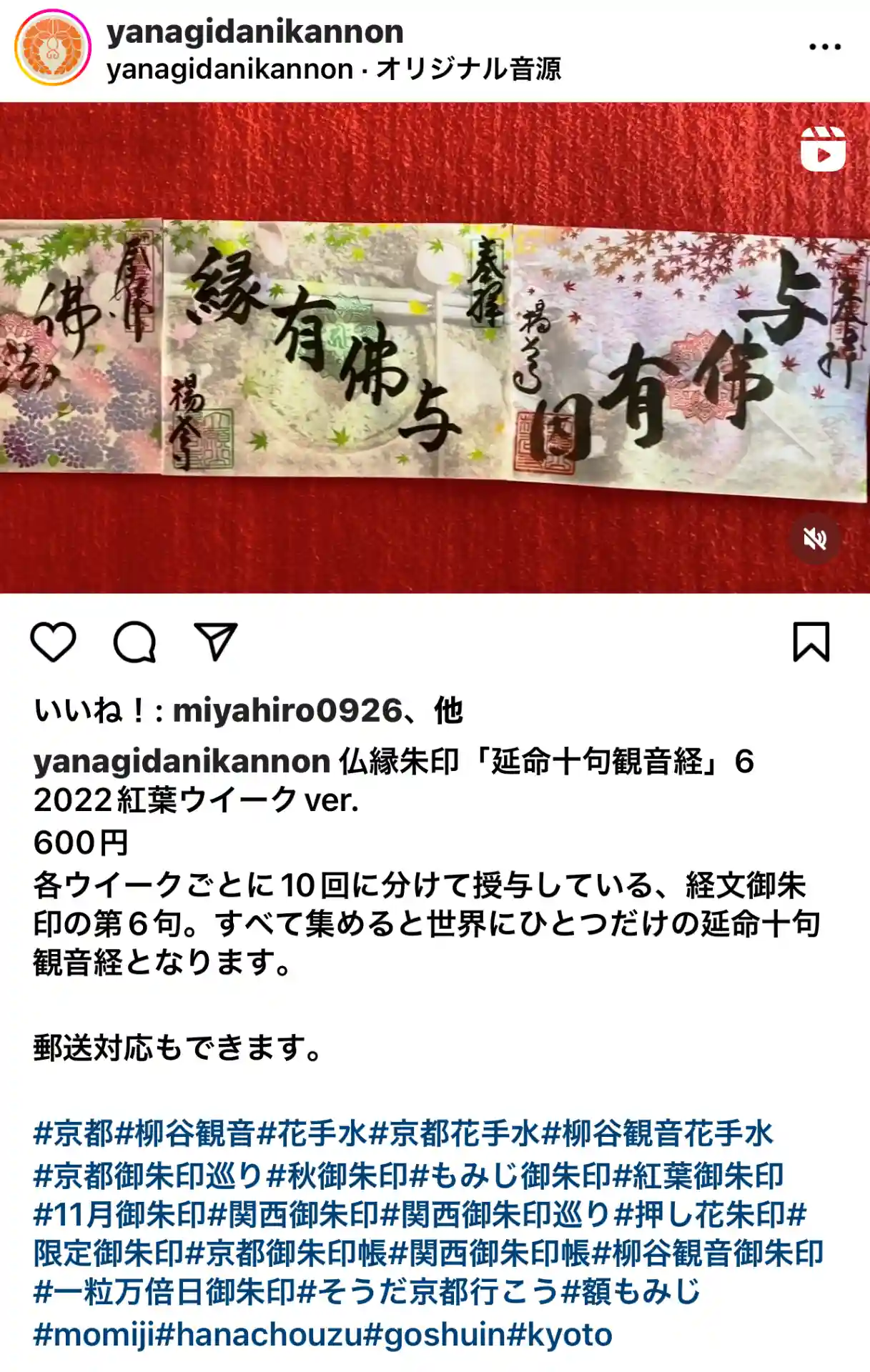Viewport: 870px width, 1372px height.
Task: Like this post with the heart
Action: tap(53, 641)
